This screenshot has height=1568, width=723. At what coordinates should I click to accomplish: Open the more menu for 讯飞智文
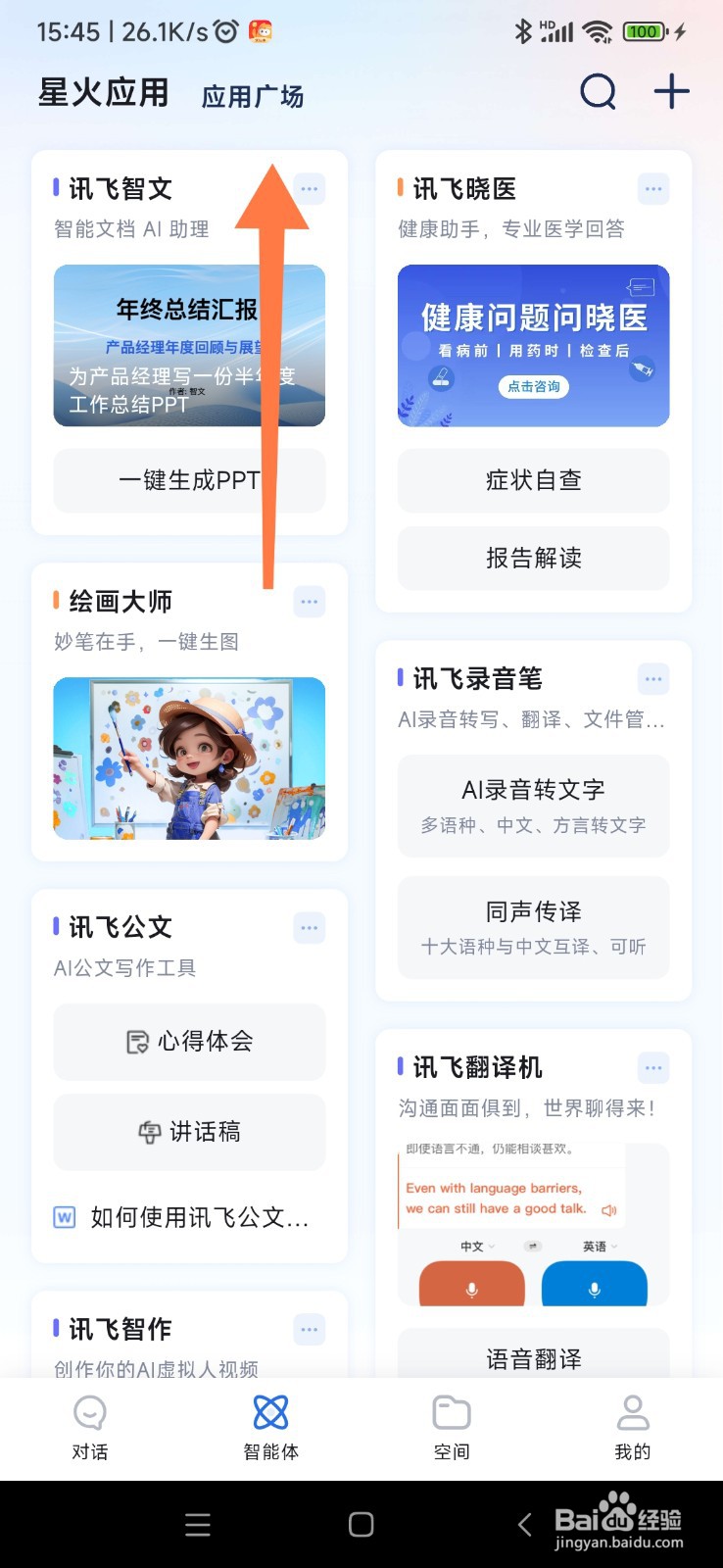(310, 189)
